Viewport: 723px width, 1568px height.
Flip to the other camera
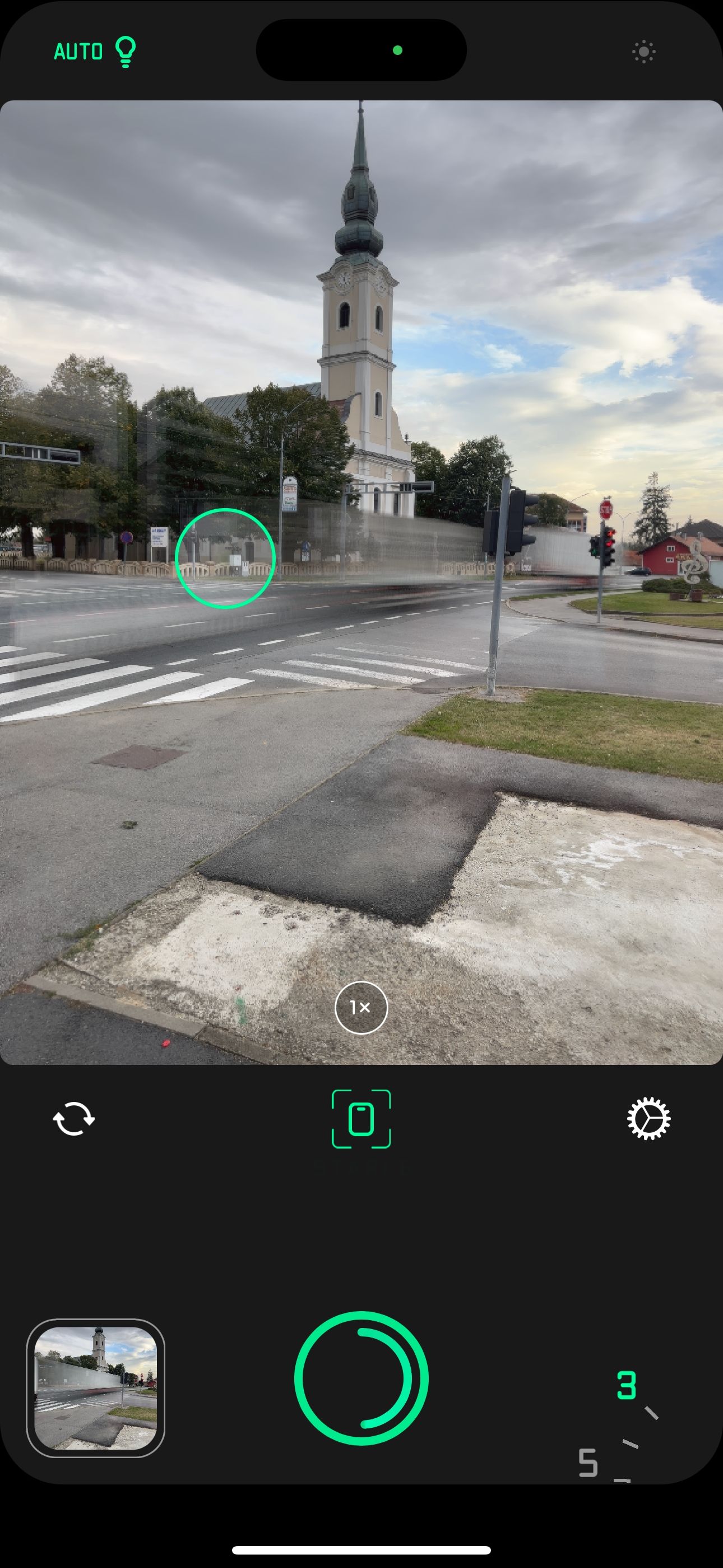[x=73, y=1118]
